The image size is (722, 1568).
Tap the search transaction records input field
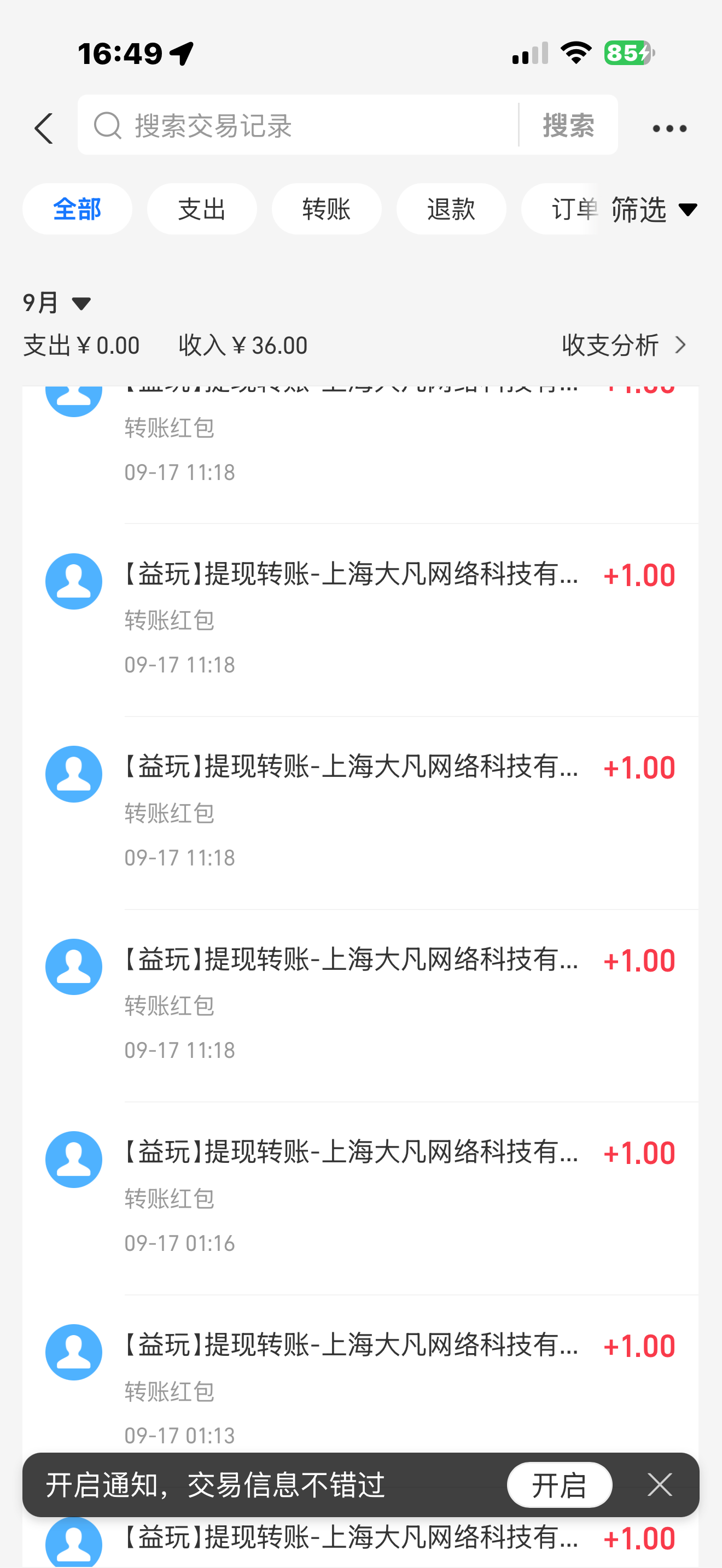pos(274,125)
